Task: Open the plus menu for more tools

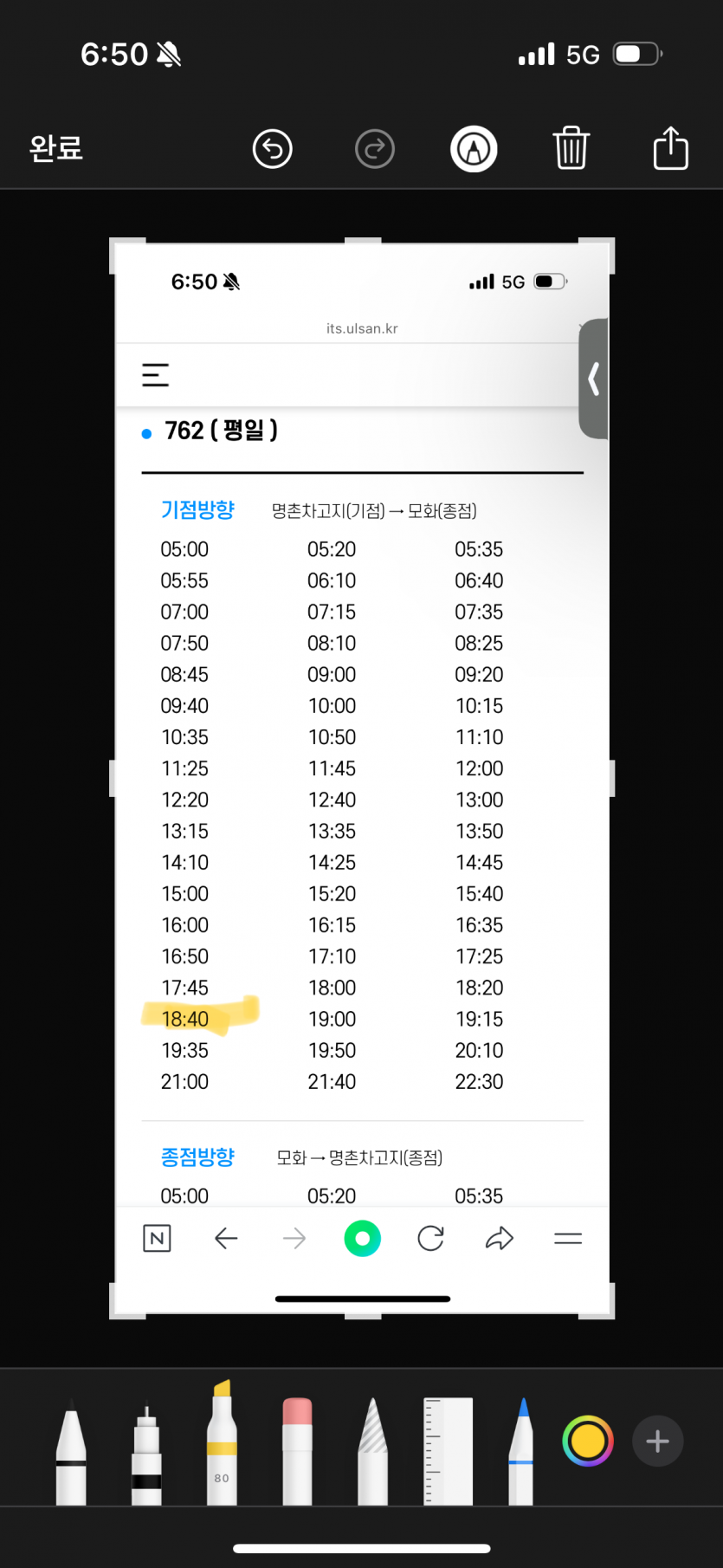Action: [x=658, y=1441]
